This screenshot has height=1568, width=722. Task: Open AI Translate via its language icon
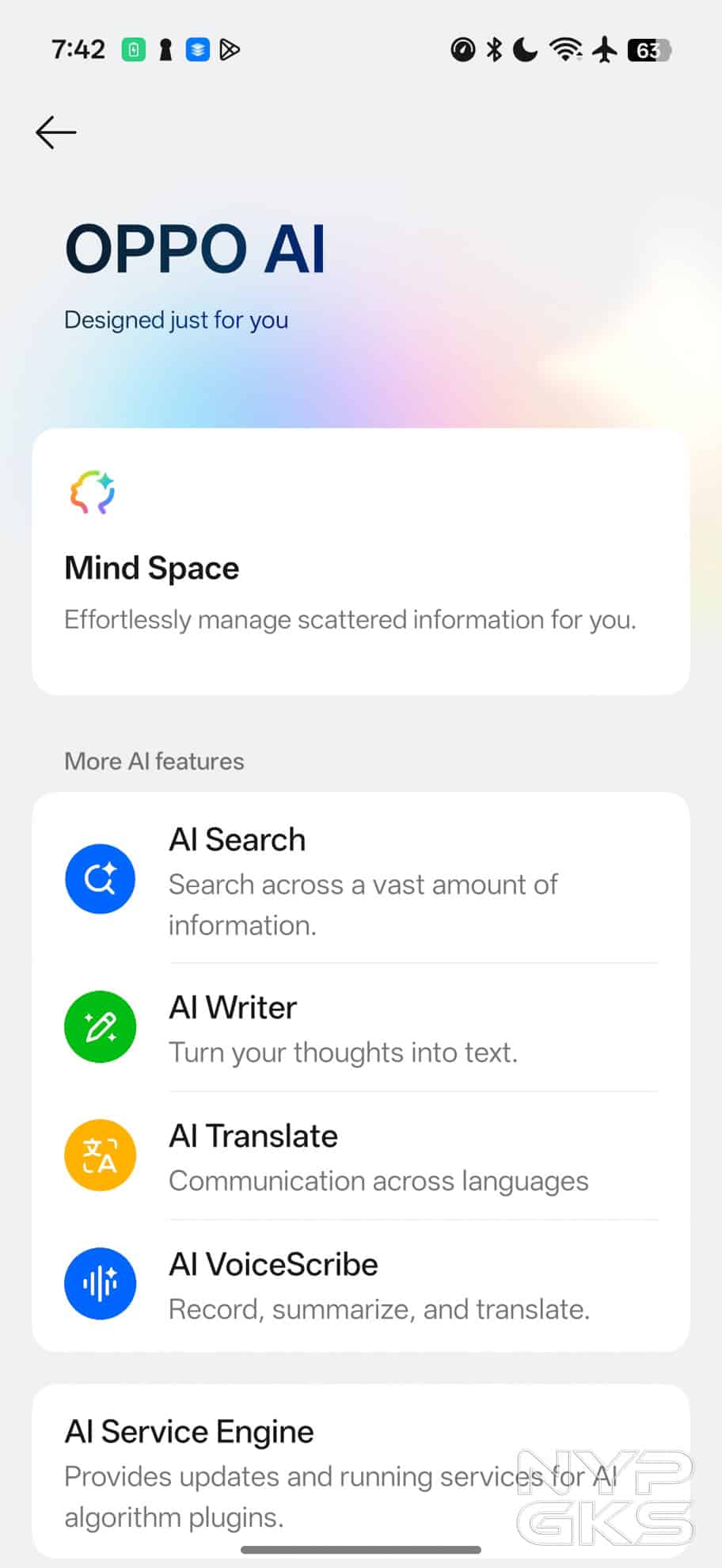point(100,1155)
